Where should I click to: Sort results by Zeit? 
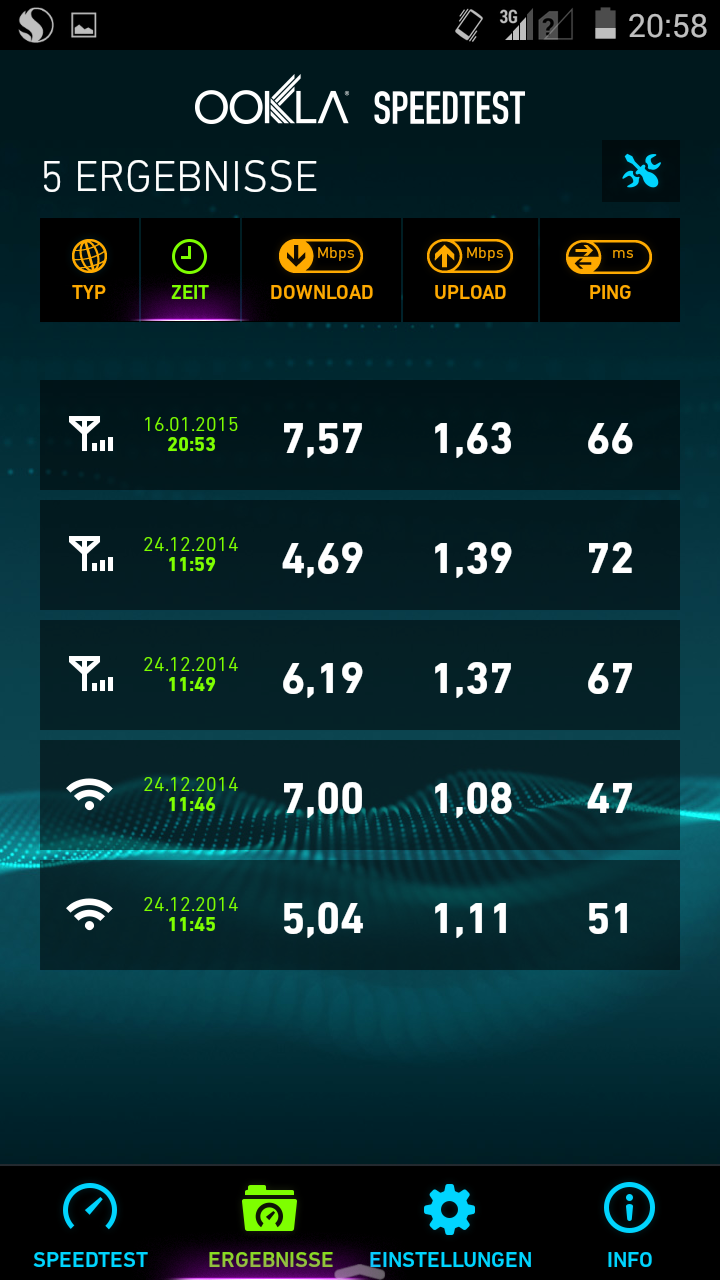pos(190,270)
